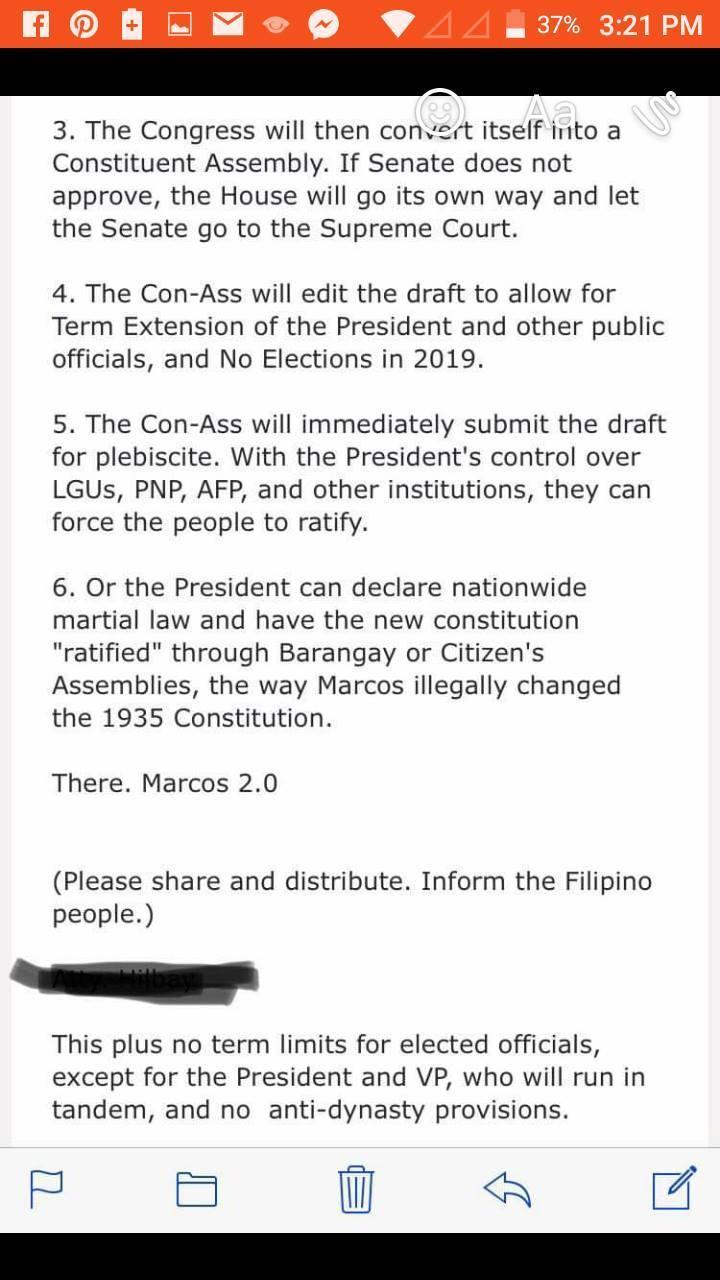Open the scribble drawing tool
The width and height of the screenshot is (720, 1280).
pyautogui.click(x=657, y=112)
